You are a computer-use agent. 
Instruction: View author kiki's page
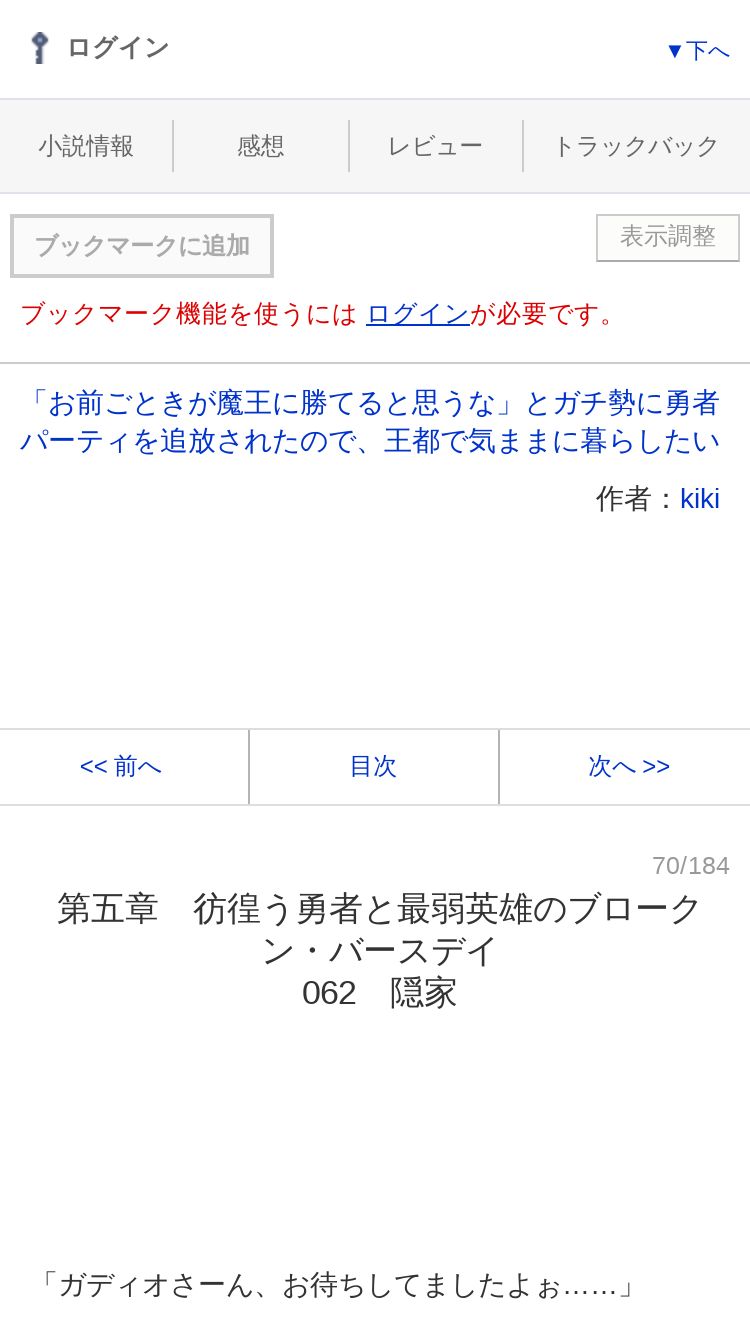[700, 498]
